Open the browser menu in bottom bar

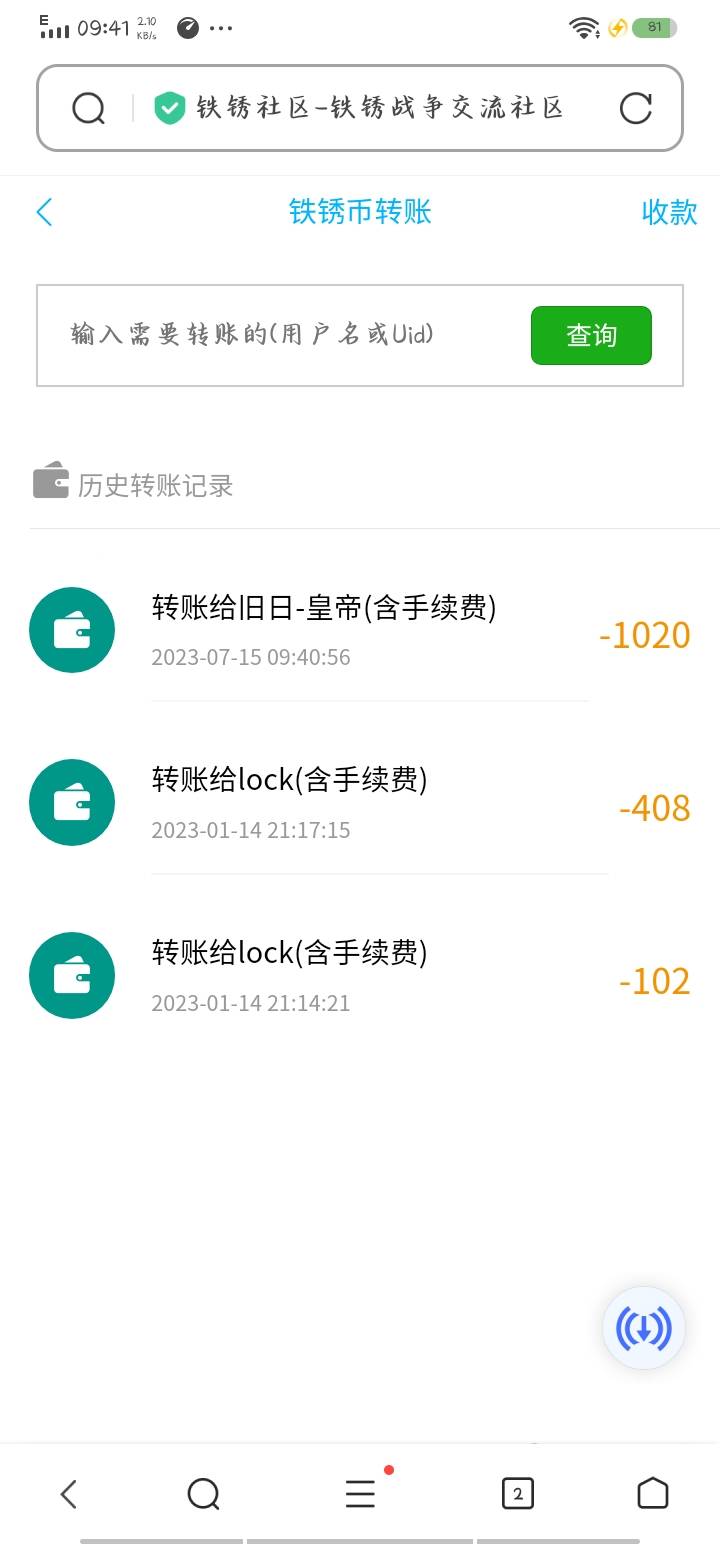pos(360,1494)
